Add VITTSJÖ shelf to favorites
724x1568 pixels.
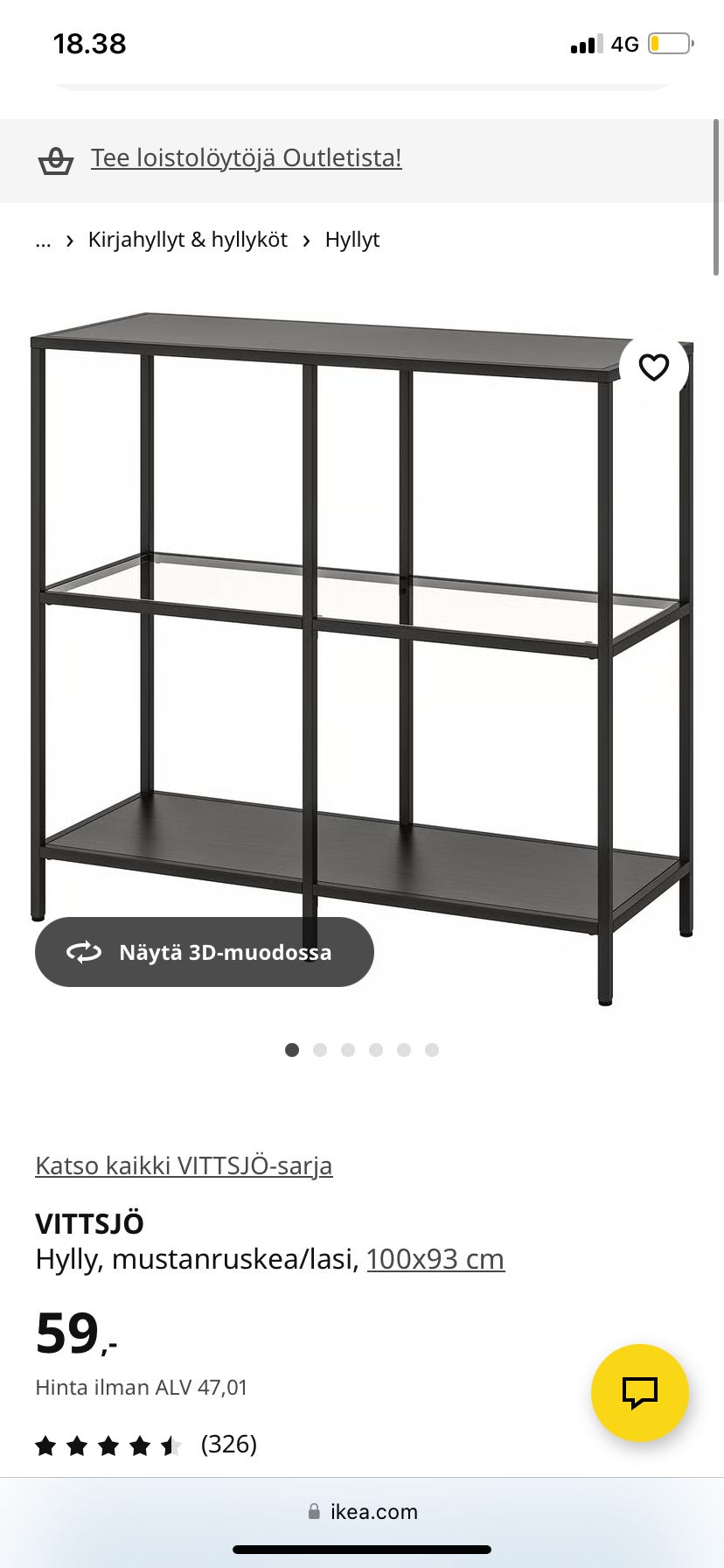click(653, 367)
